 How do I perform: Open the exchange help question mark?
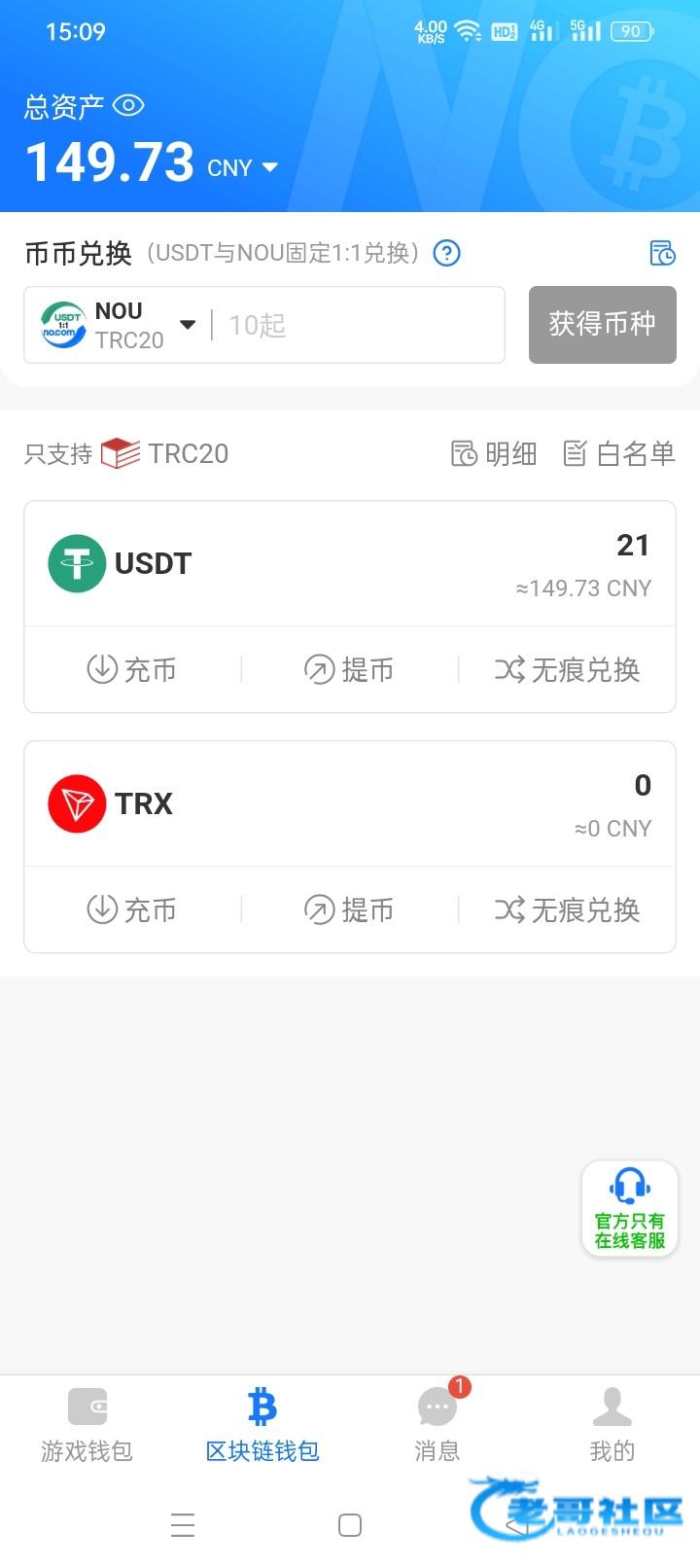coord(446,253)
